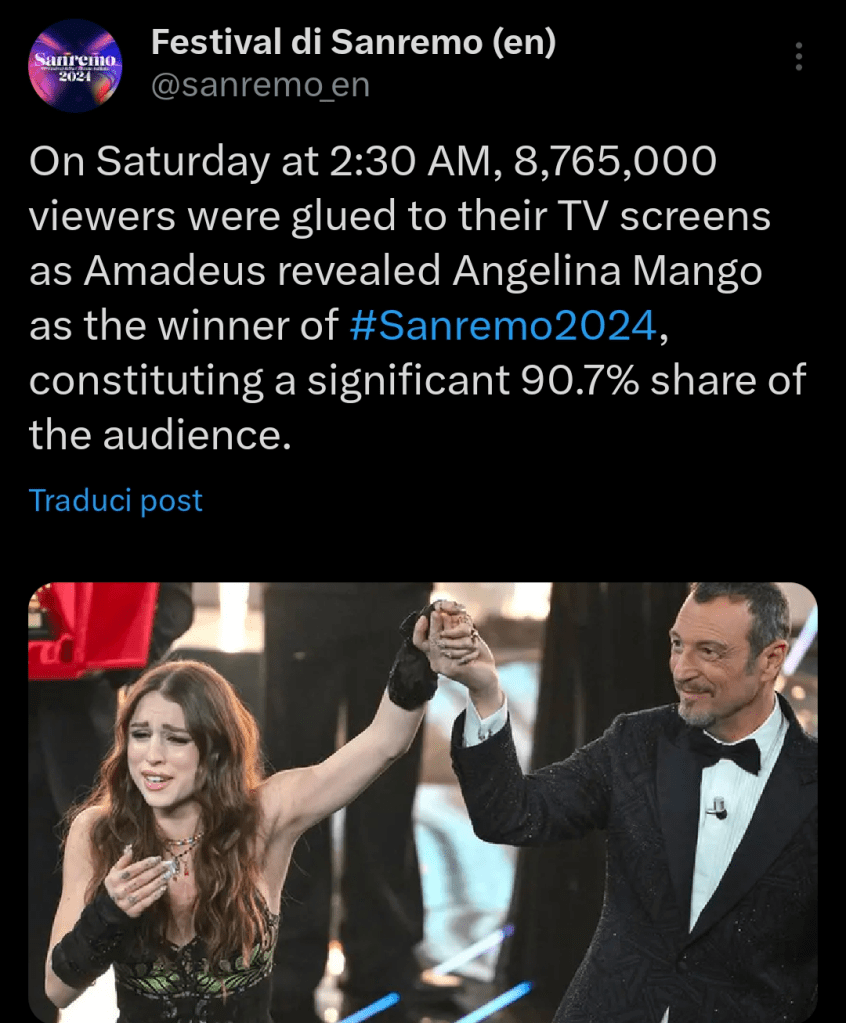Open the #Sanremo2024 hashtag
846x1023 pixels.
(506, 325)
